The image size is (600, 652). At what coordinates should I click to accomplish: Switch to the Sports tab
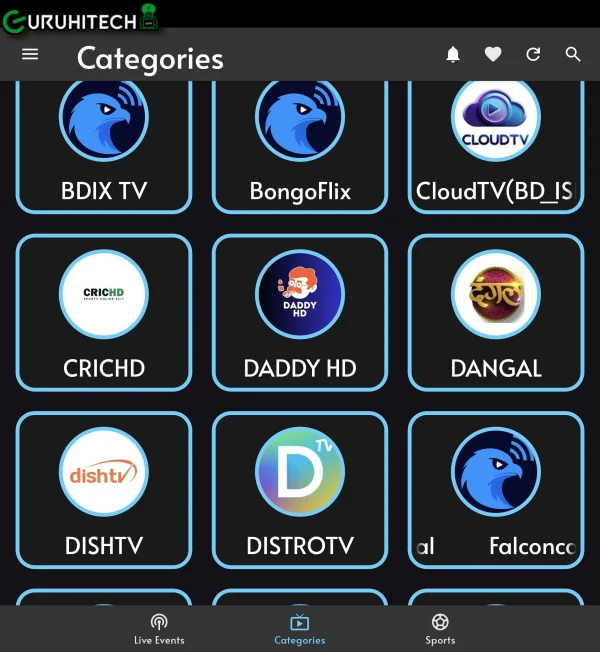(440, 629)
